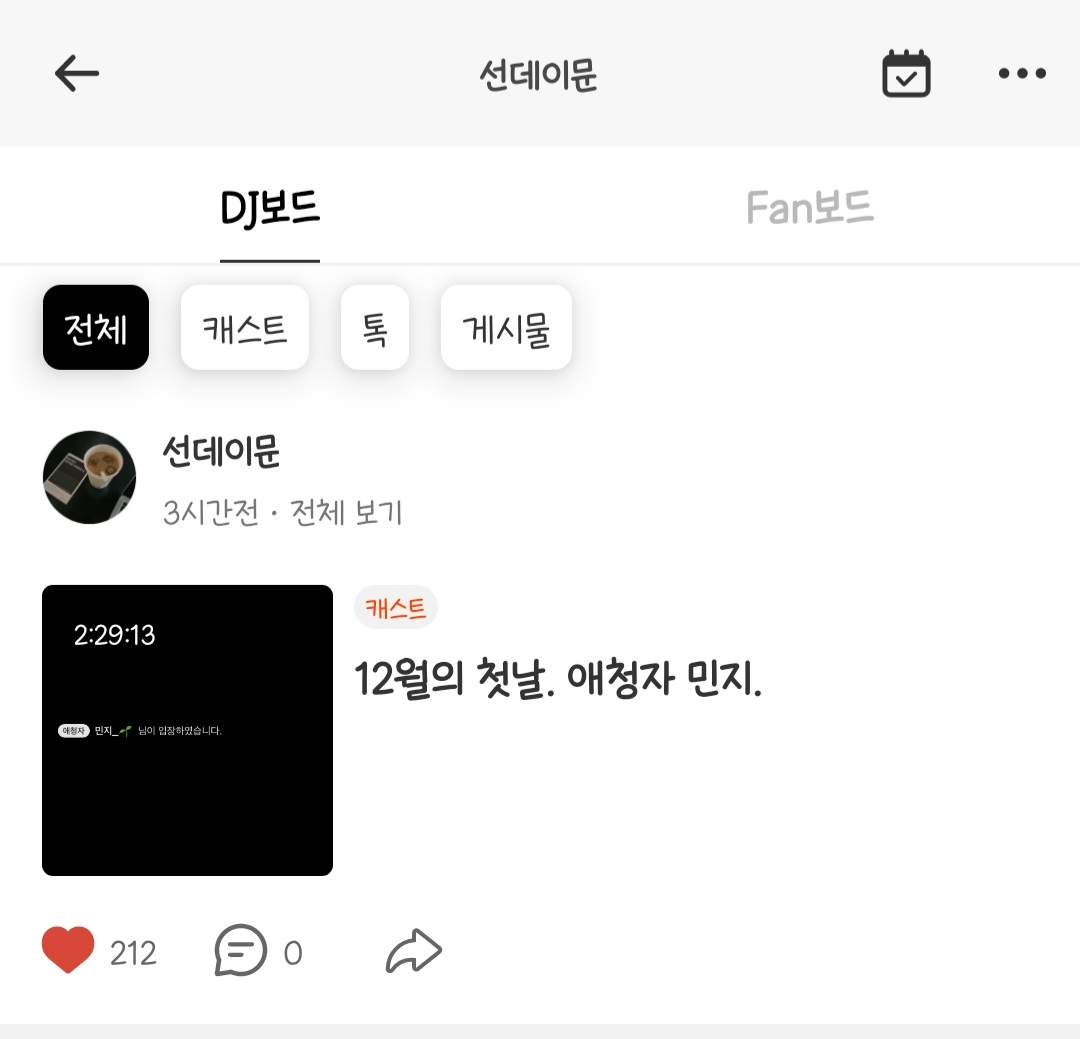Open the 2:29:13 cast thumbnail
The width and height of the screenshot is (1080, 1039).
pos(187,730)
